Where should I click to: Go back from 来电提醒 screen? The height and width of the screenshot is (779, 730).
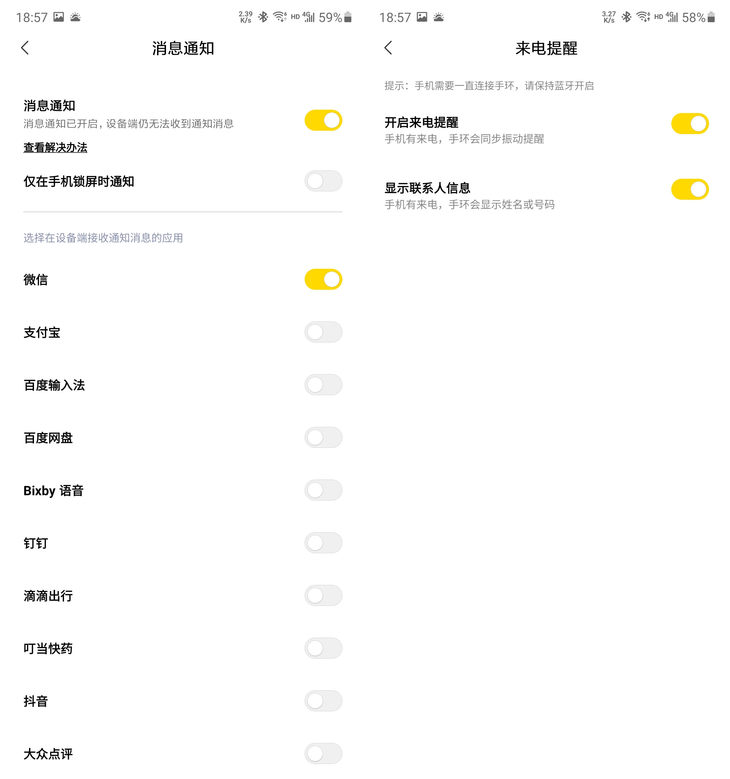pyautogui.click(x=388, y=48)
